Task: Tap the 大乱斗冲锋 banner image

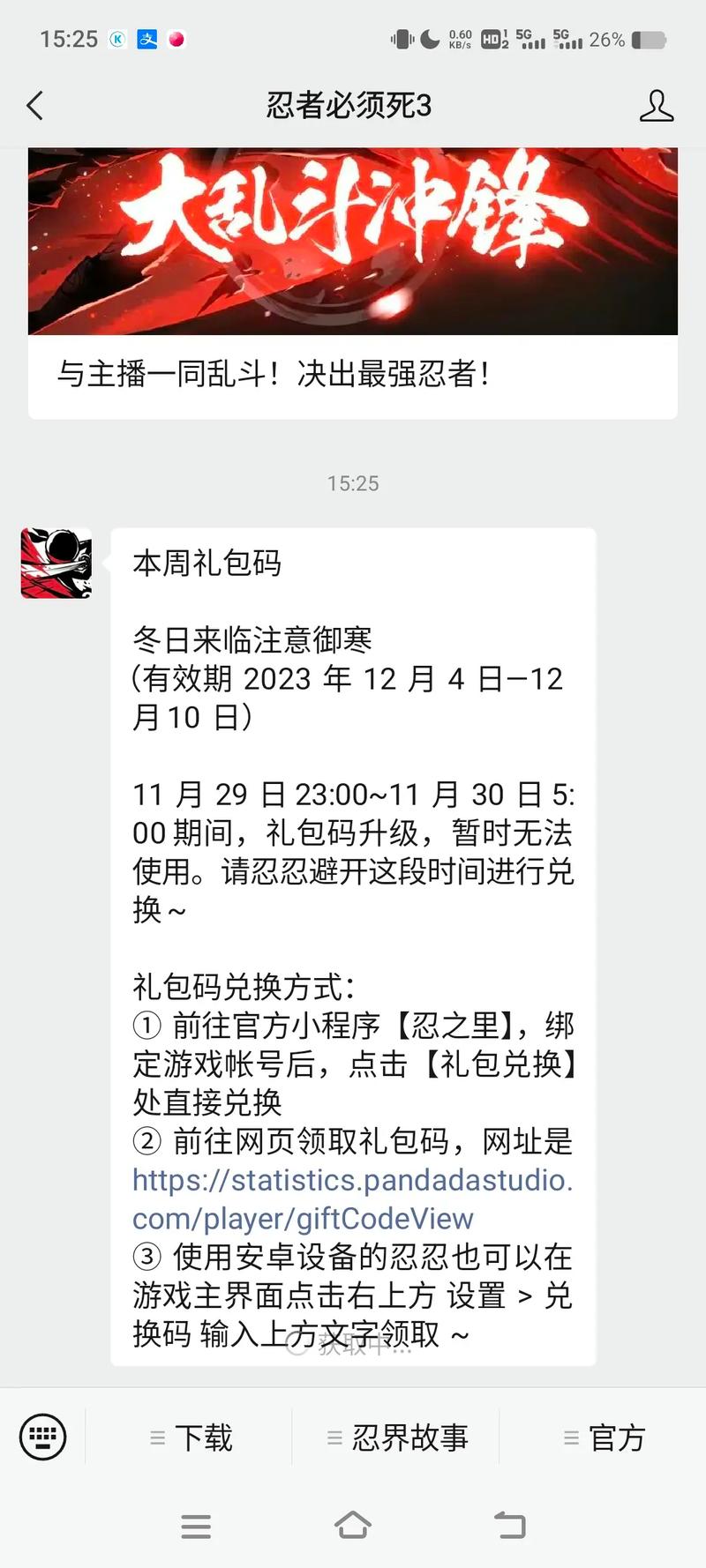Action: coord(353,238)
